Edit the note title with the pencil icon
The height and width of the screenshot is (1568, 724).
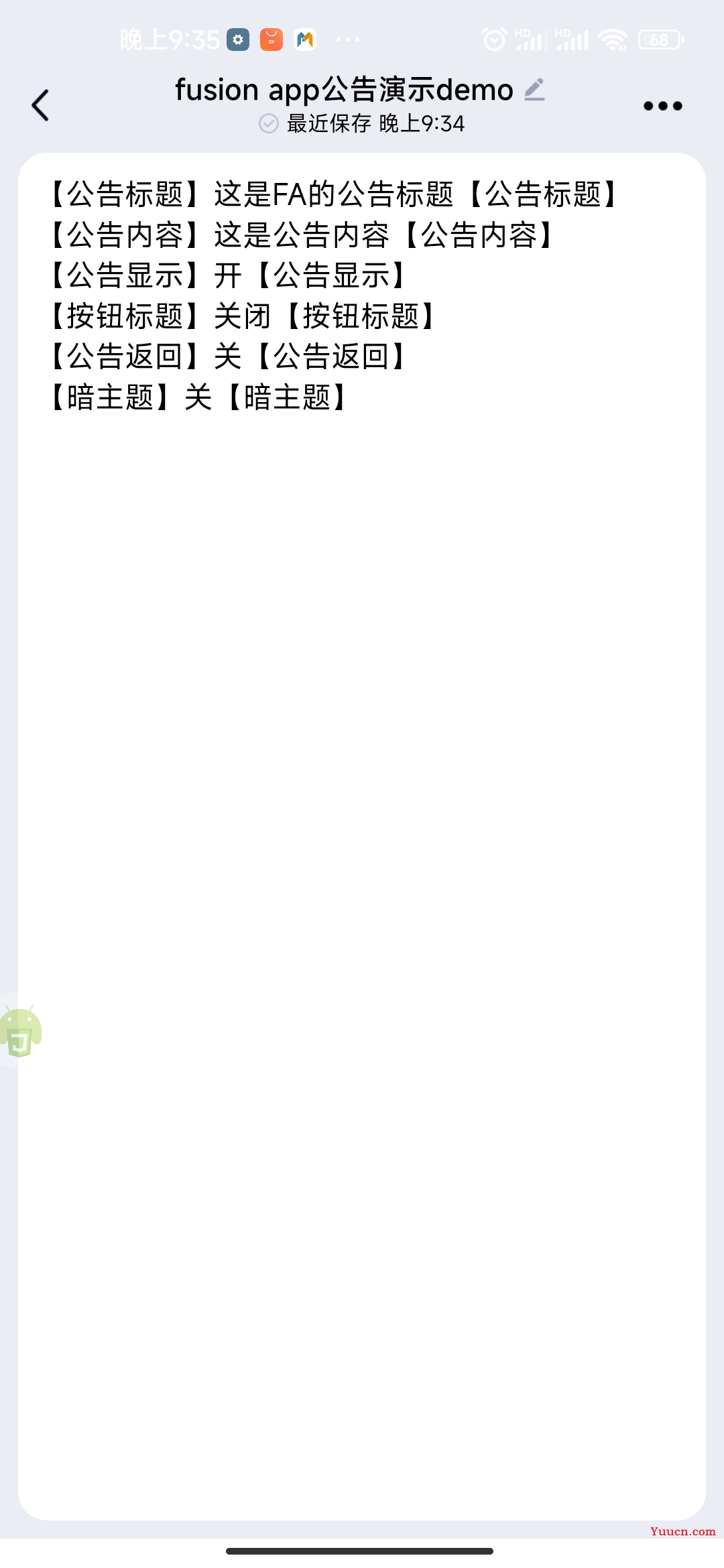[x=534, y=90]
